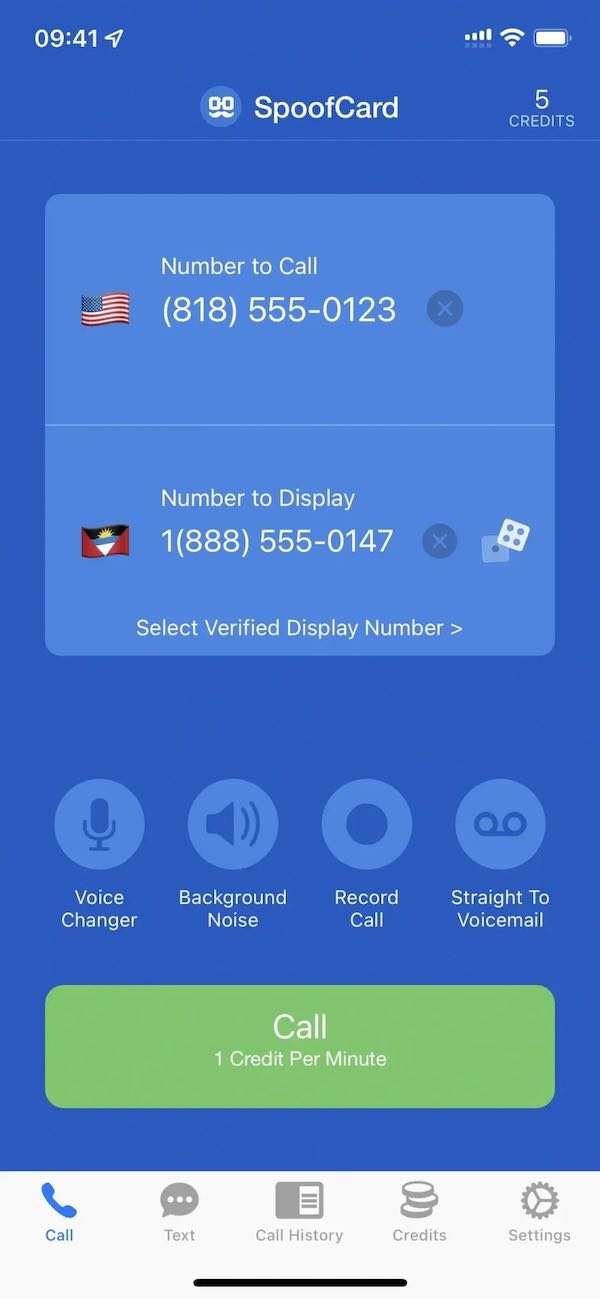The width and height of the screenshot is (600, 1299).
Task: Open Select Verified Display Number
Action: (x=299, y=628)
